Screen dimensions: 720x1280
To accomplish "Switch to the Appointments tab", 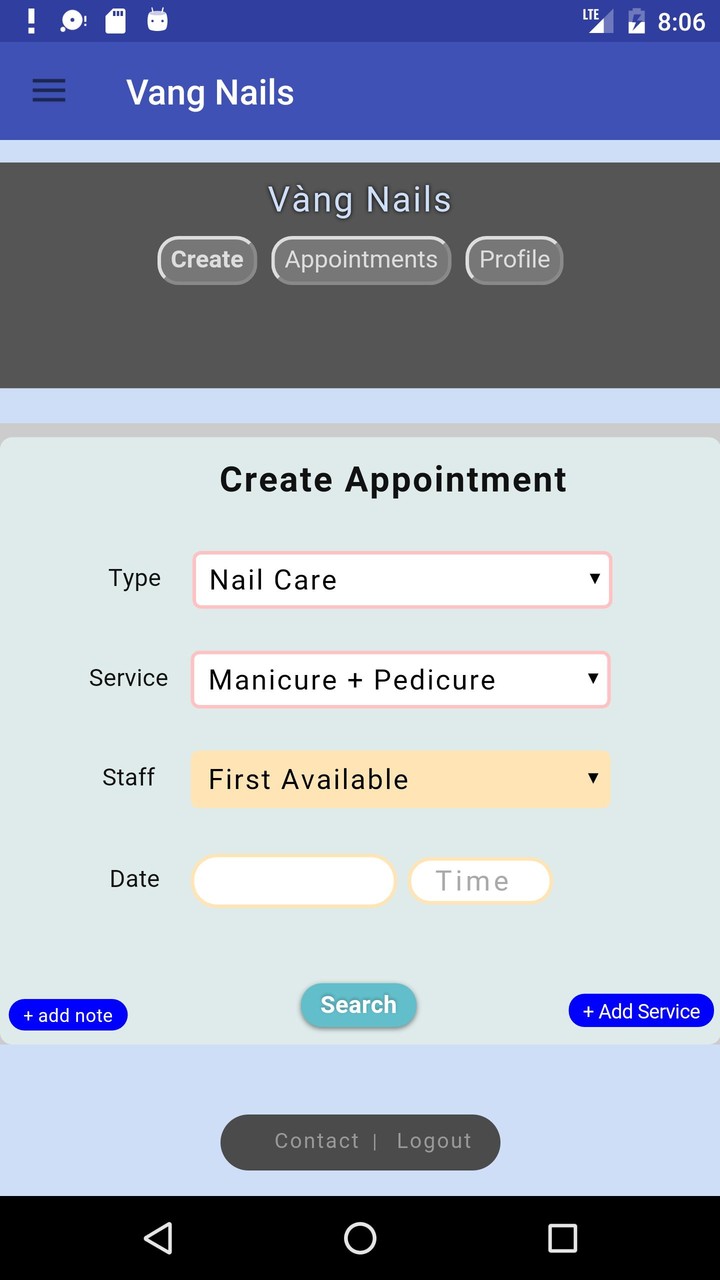I will coord(361,259).
